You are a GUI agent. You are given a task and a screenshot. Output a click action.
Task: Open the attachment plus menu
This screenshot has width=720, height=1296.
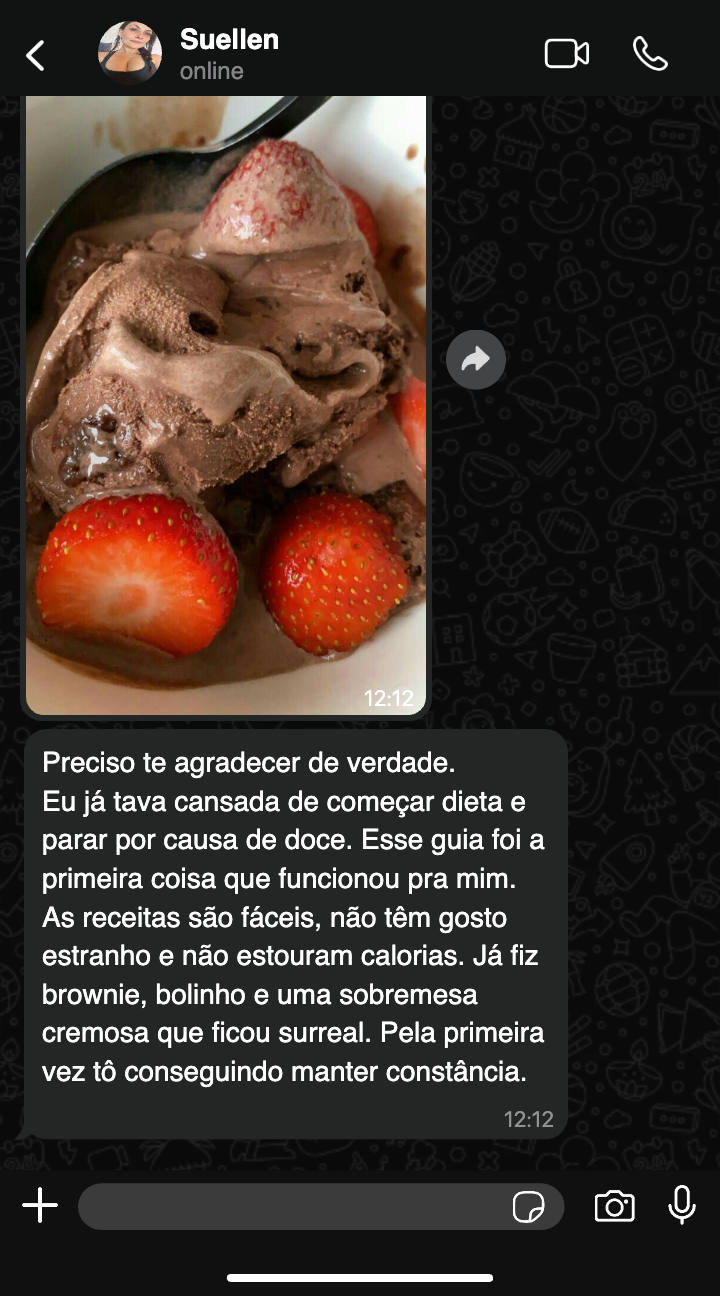pos(40,1206)
